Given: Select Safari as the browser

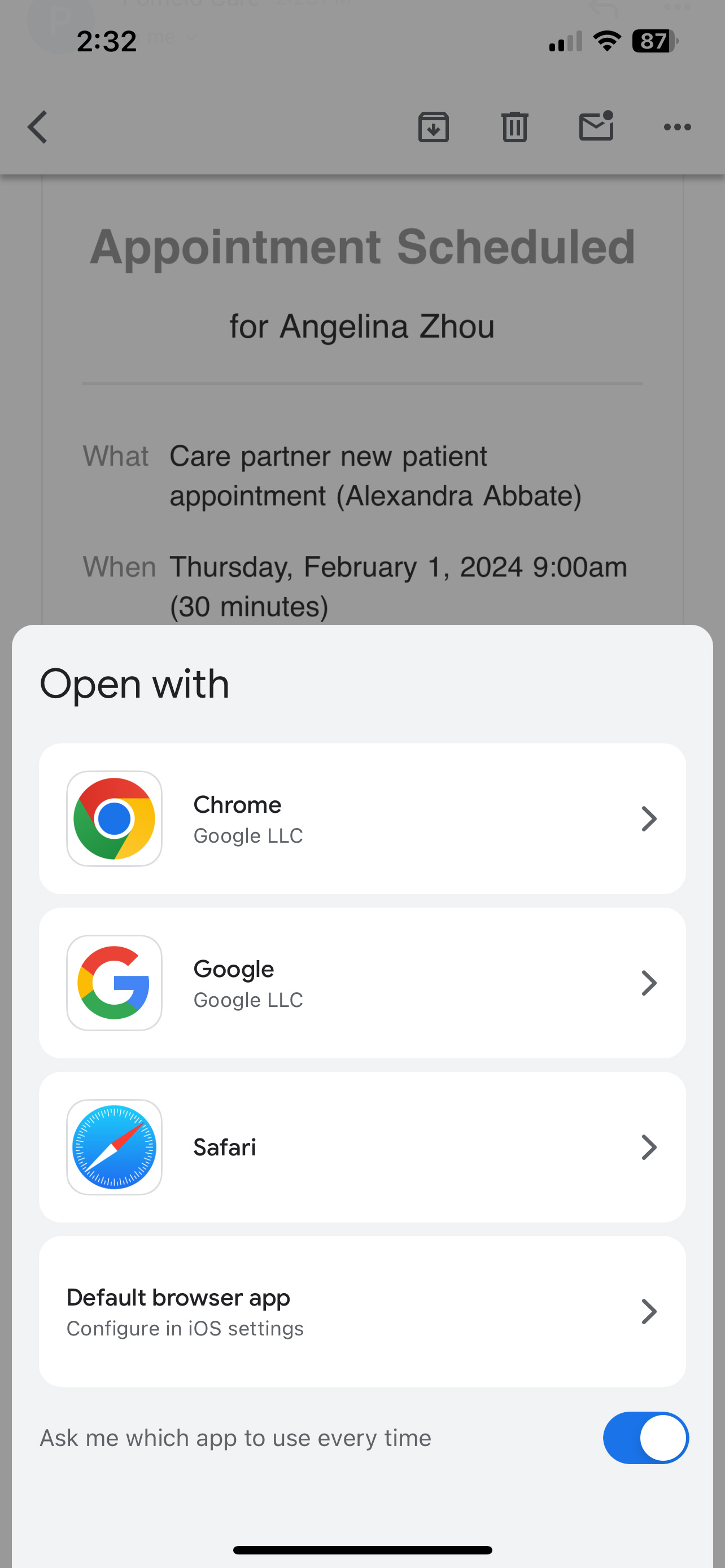Looking at the screenshot, I should click(x=362, y=1147).
